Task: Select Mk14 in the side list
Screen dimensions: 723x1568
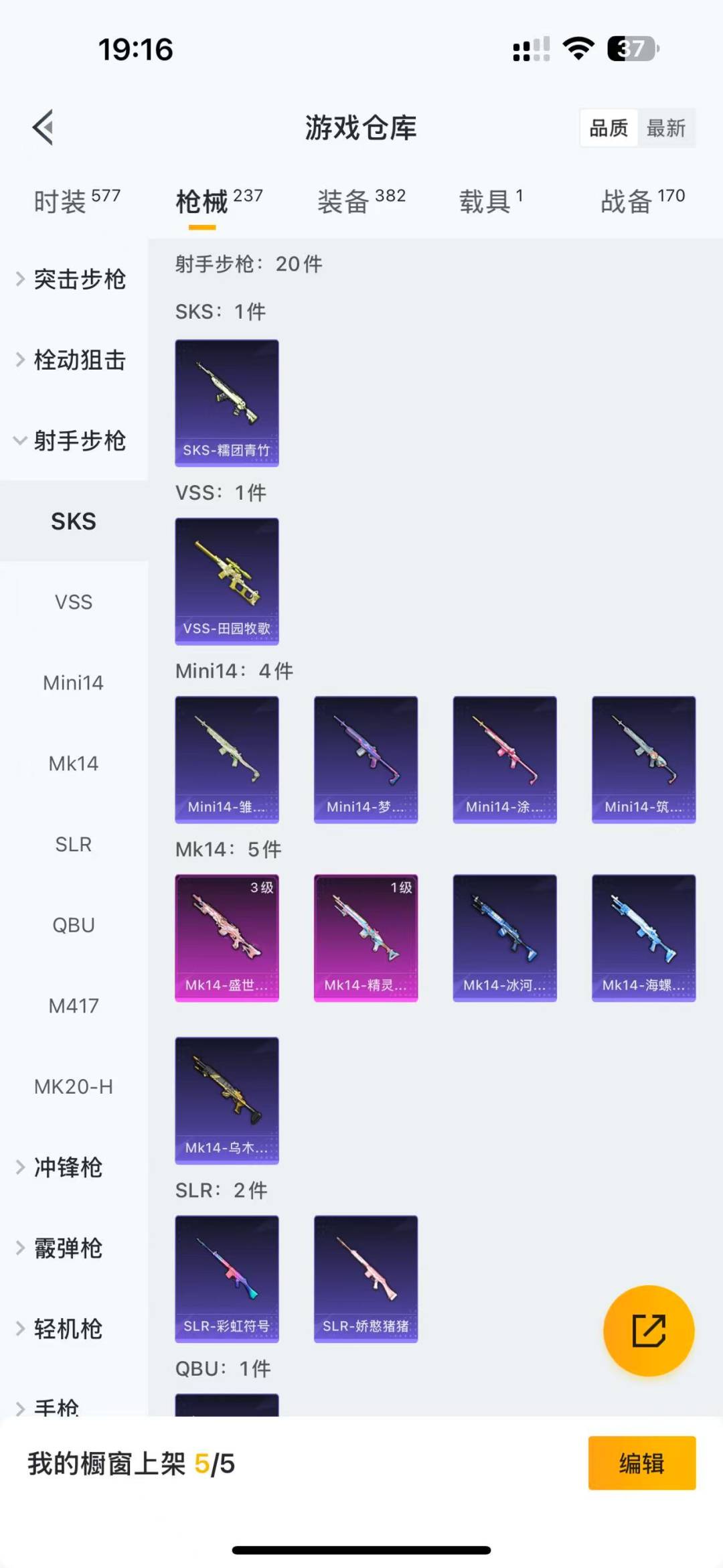Action: pos(74,763)
